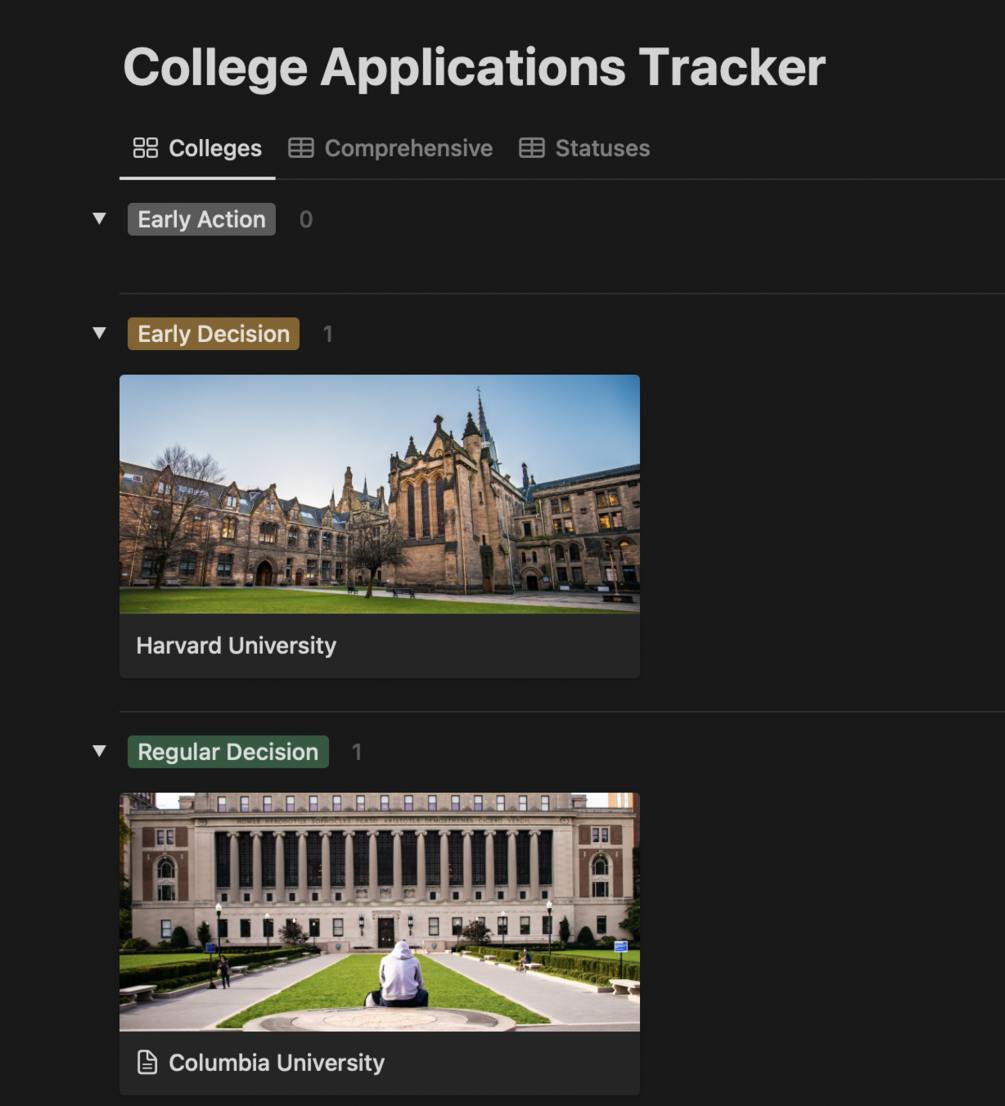Select the table icon next to Comprehensive
This screenshot has width=1005, height=1106.
(x=301, y=147)
